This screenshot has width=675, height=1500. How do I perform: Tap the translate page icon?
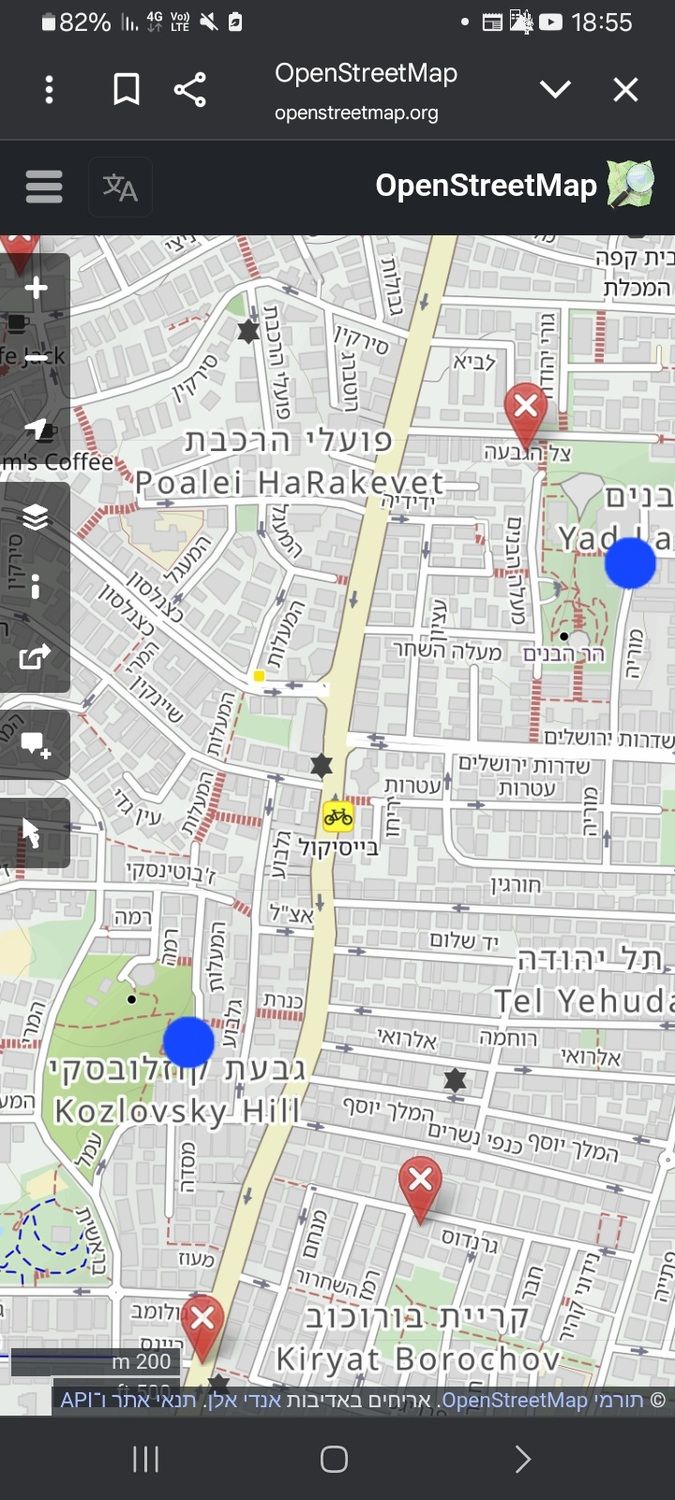coord(120,187)
